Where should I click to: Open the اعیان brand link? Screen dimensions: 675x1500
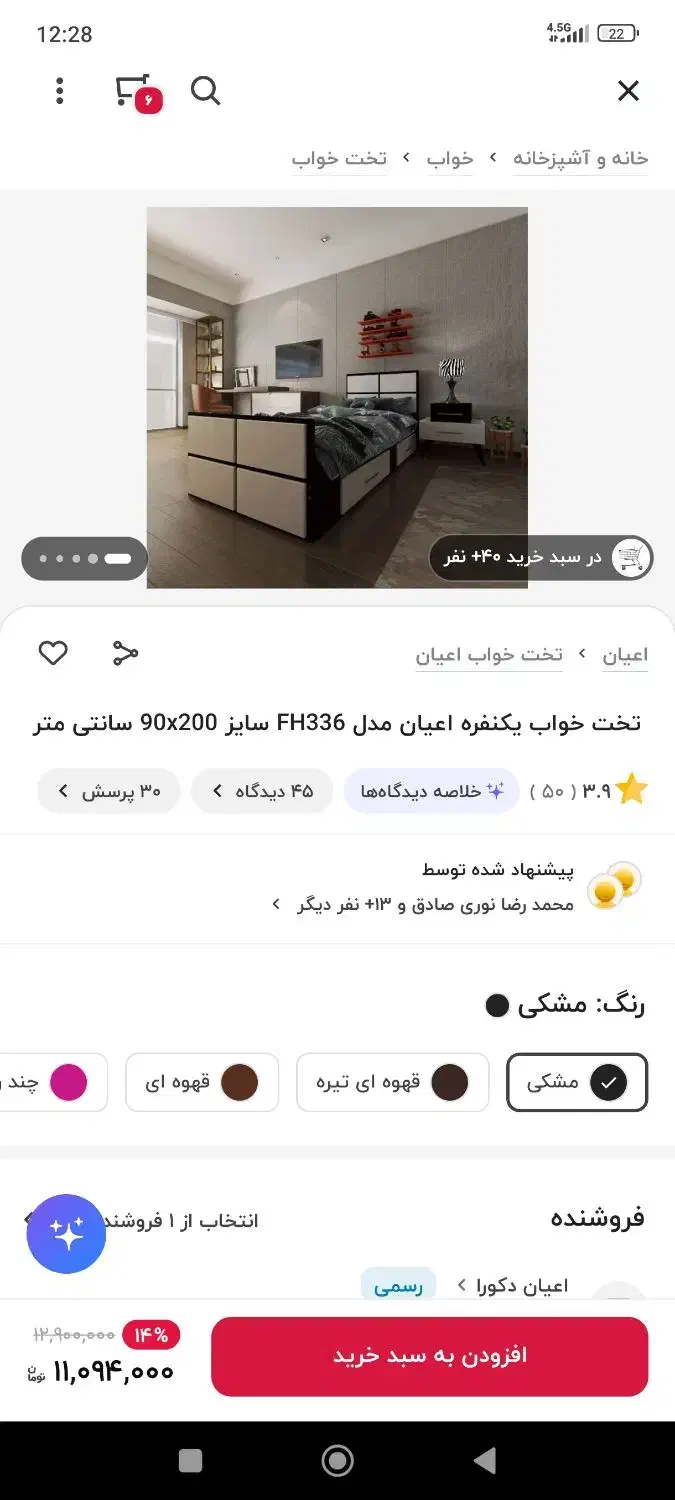coord(625,655)
